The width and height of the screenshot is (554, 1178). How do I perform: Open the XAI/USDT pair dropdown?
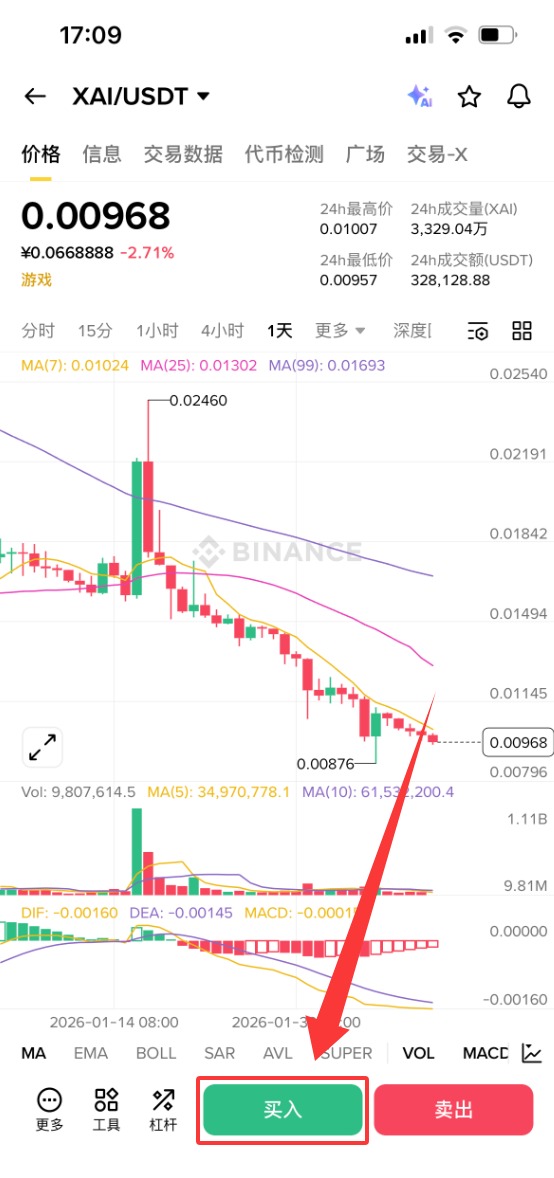[141, 96]
